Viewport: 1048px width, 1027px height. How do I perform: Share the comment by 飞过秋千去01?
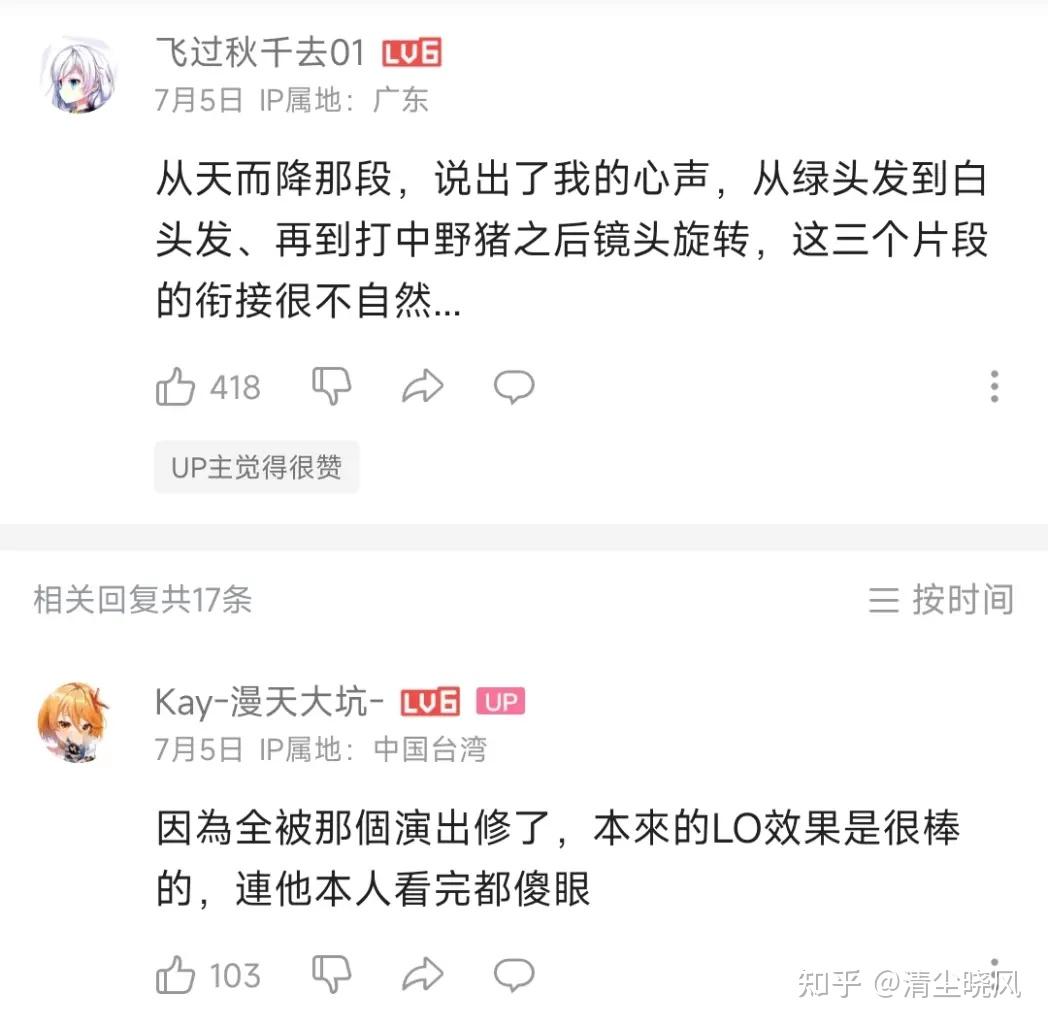(x=422, y=386)
